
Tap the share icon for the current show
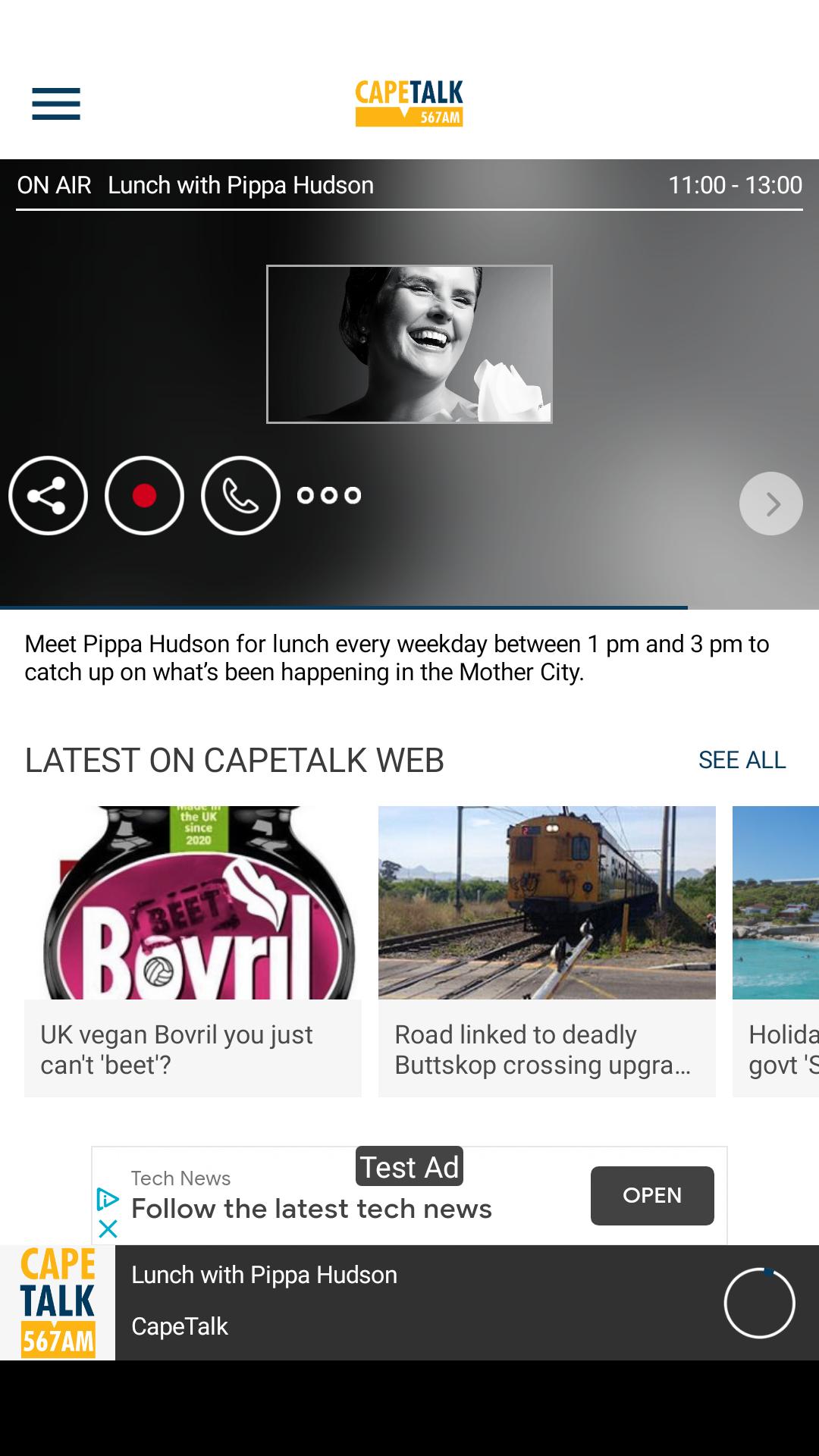[48, 496]
